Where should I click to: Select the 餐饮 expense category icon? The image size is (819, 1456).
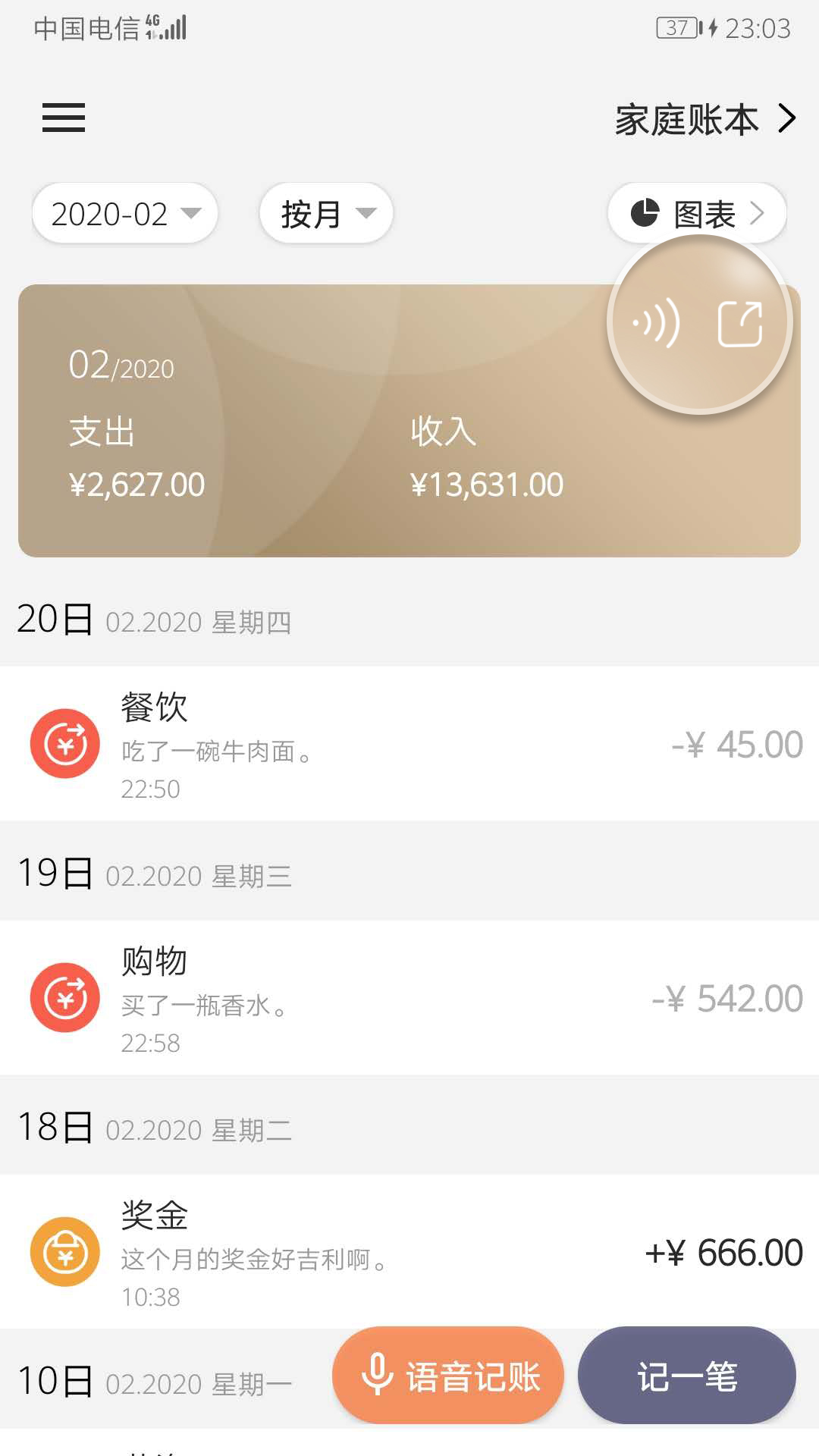(x=64, y=744)
